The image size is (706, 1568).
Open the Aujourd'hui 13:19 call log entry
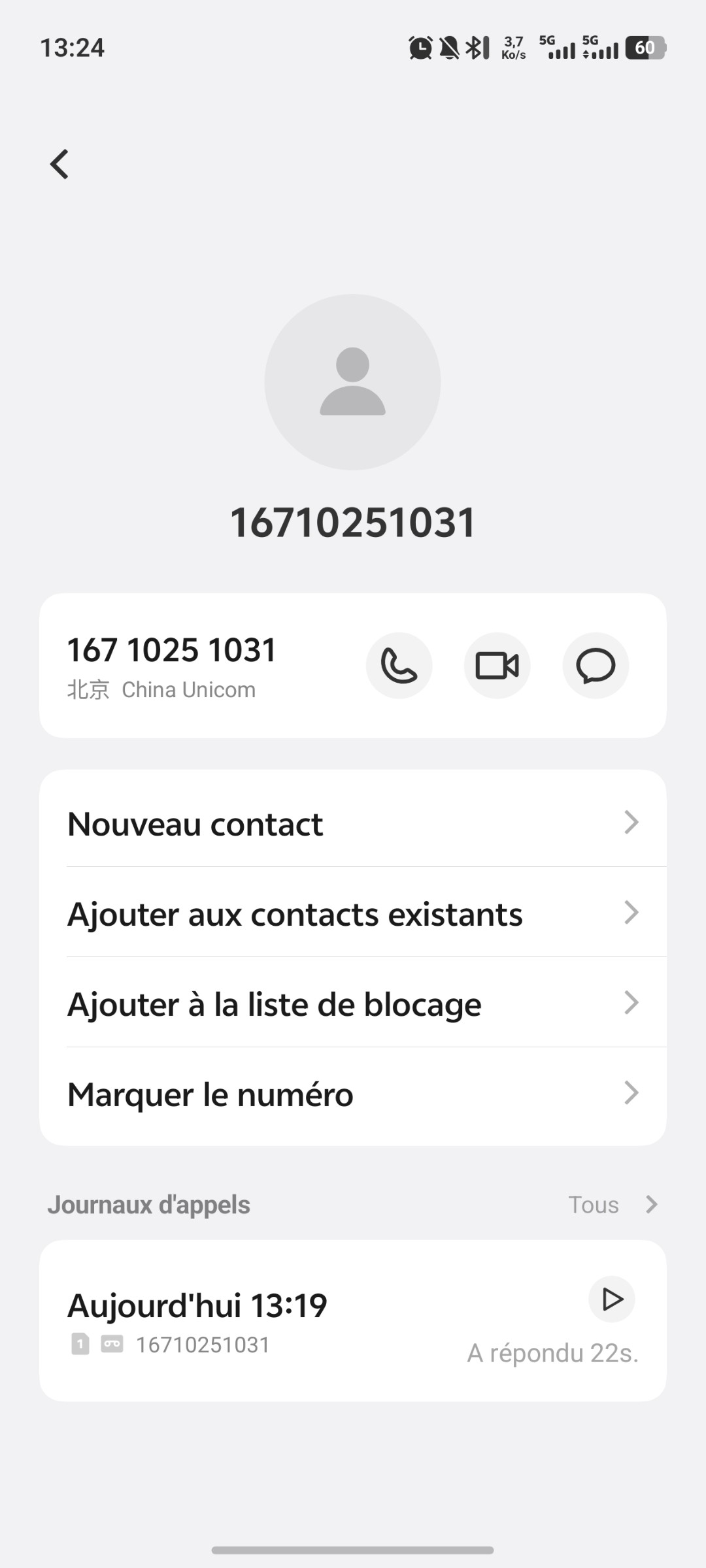click(353, 1320)
